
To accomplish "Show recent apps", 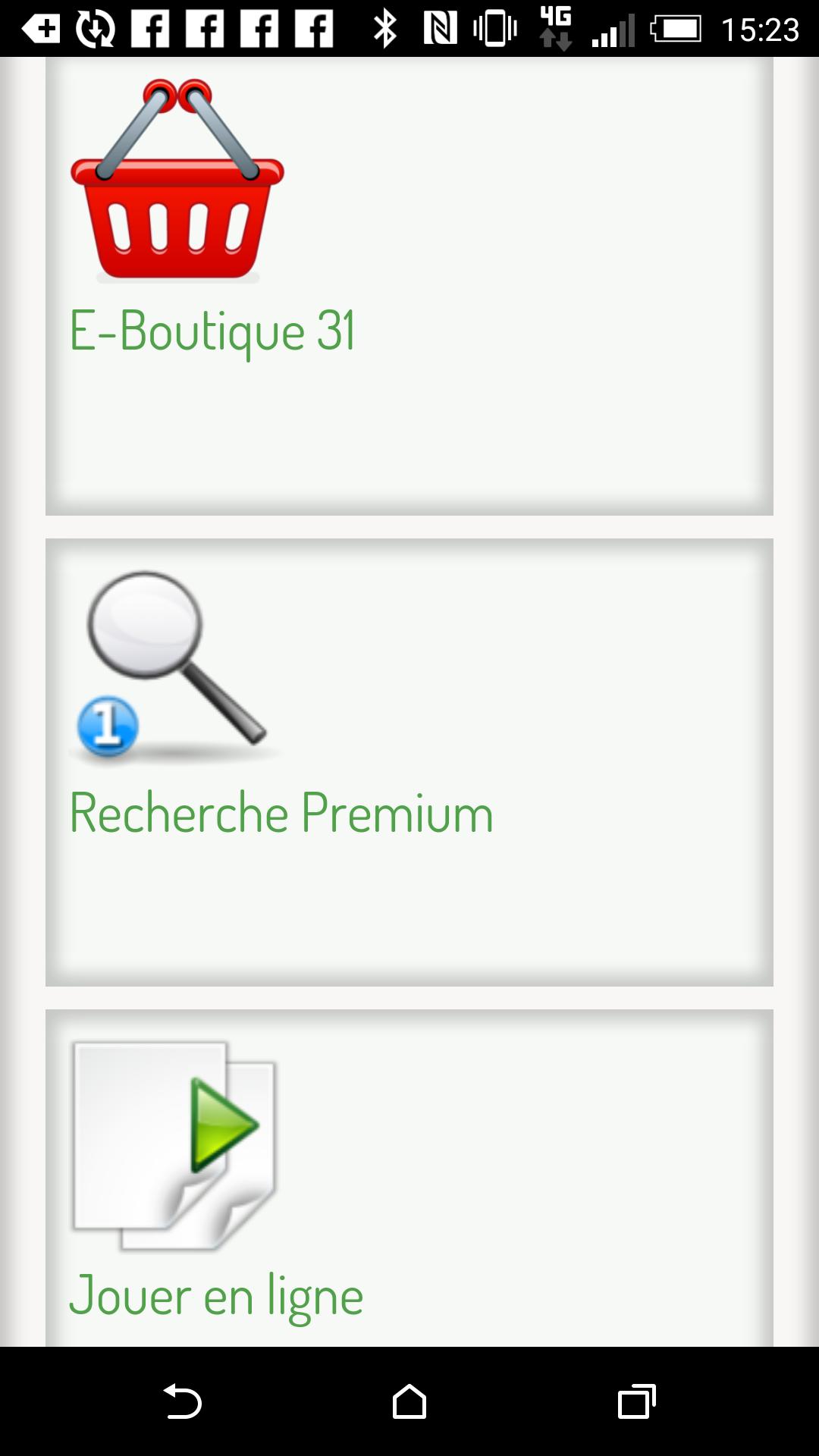I will 636,1401.
